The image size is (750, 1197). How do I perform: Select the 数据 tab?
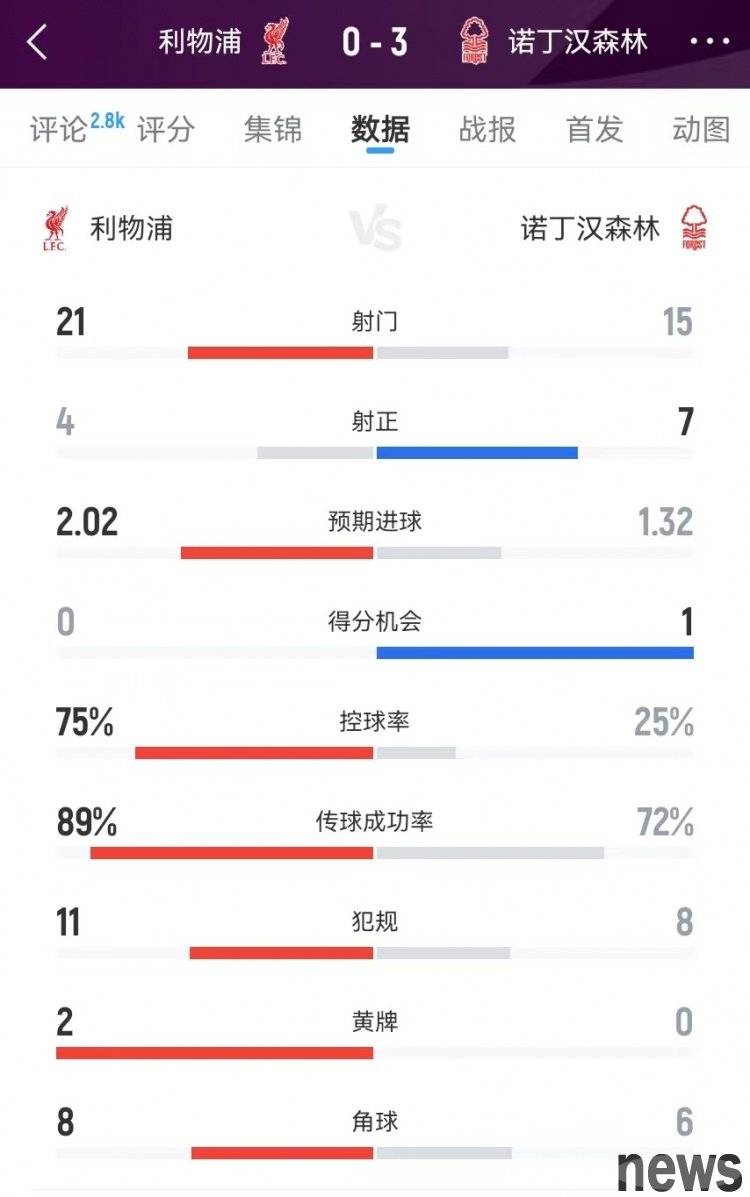tap(380, 129)
